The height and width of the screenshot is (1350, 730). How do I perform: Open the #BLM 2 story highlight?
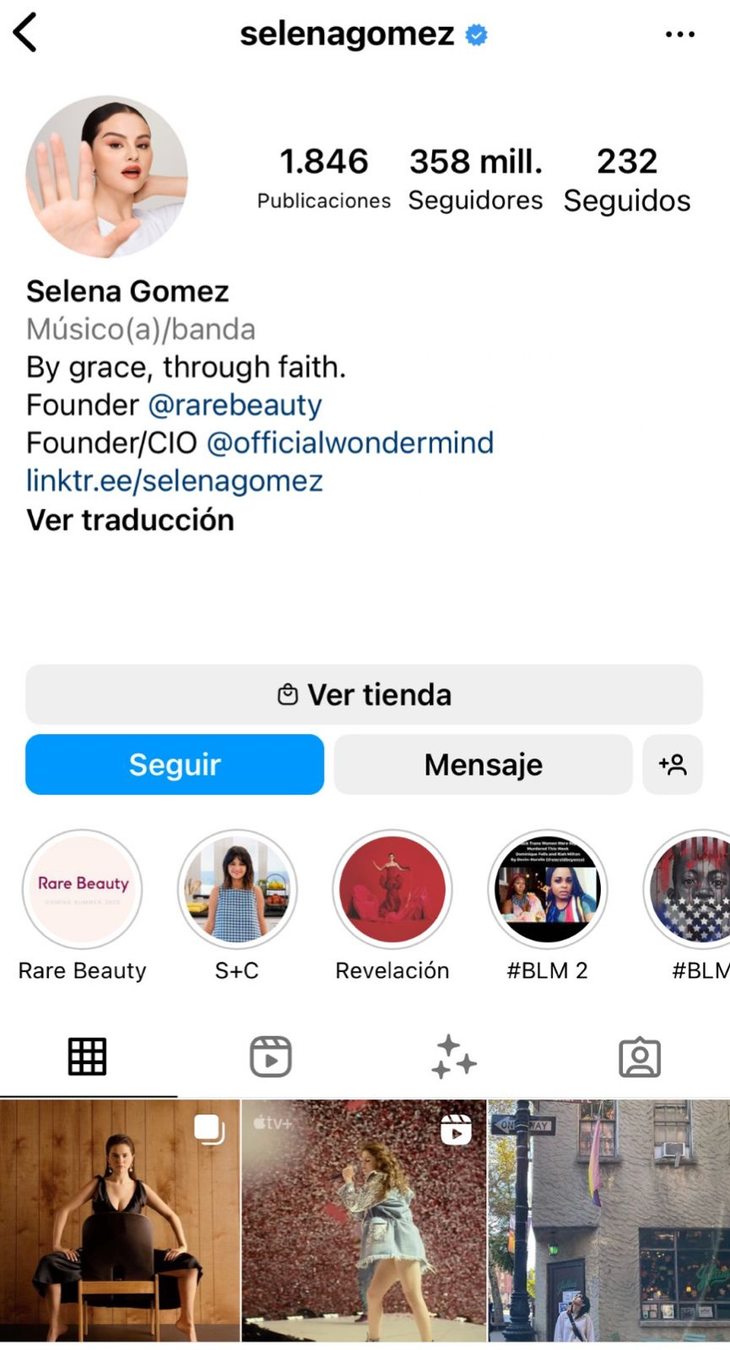tap(547, 890)
